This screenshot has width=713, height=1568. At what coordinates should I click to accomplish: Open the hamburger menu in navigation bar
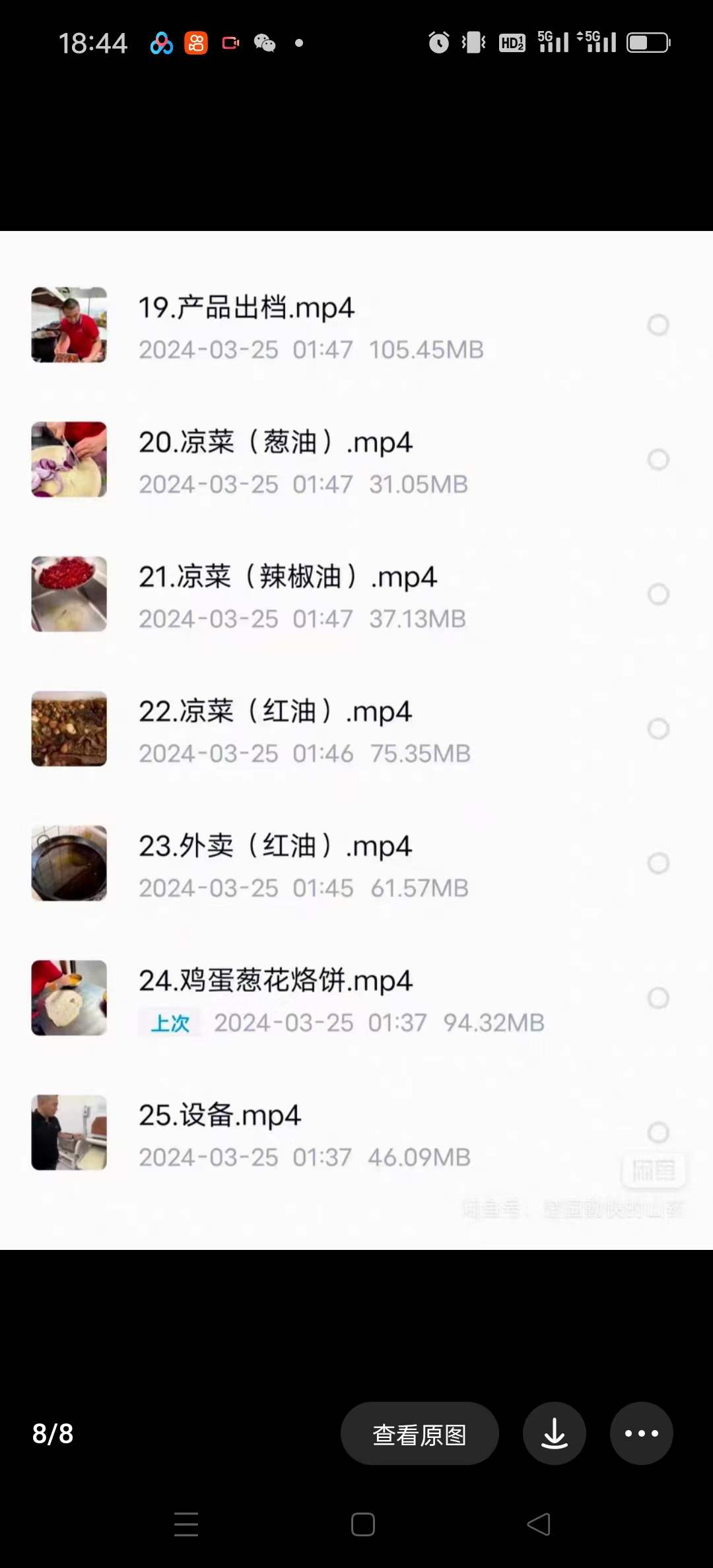click(186, 1525)
